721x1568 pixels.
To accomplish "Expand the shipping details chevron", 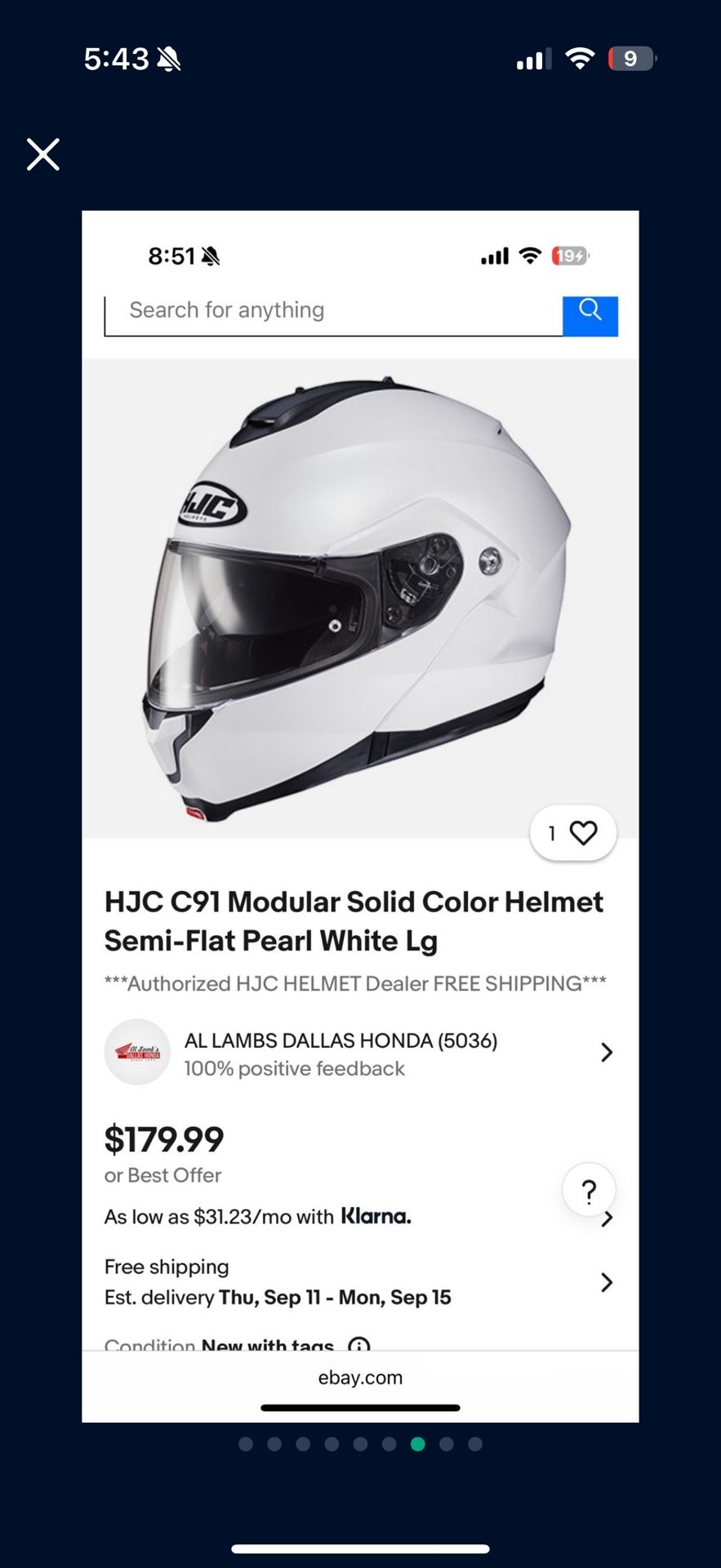I will (607, 1282).
